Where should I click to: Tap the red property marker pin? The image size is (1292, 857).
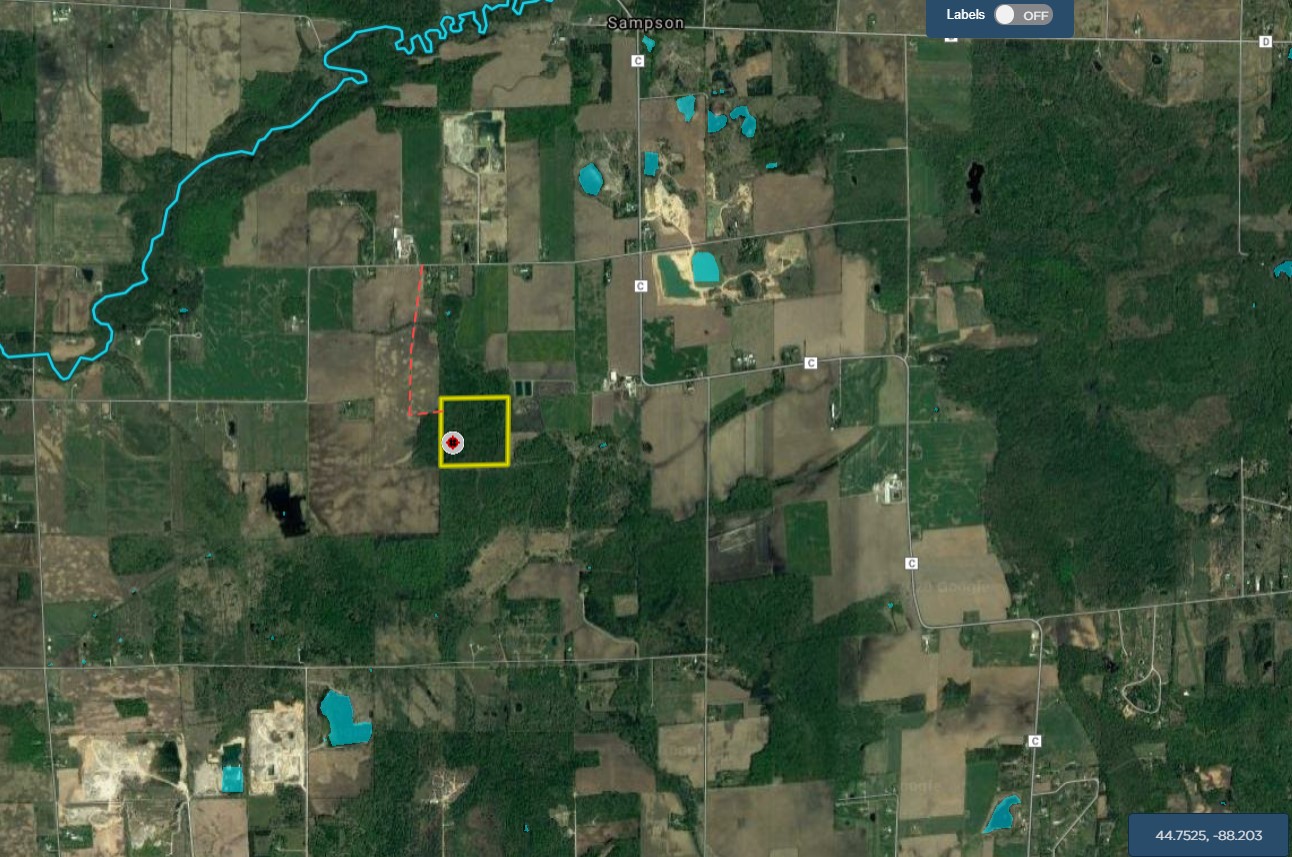click(x=453, y=442)
